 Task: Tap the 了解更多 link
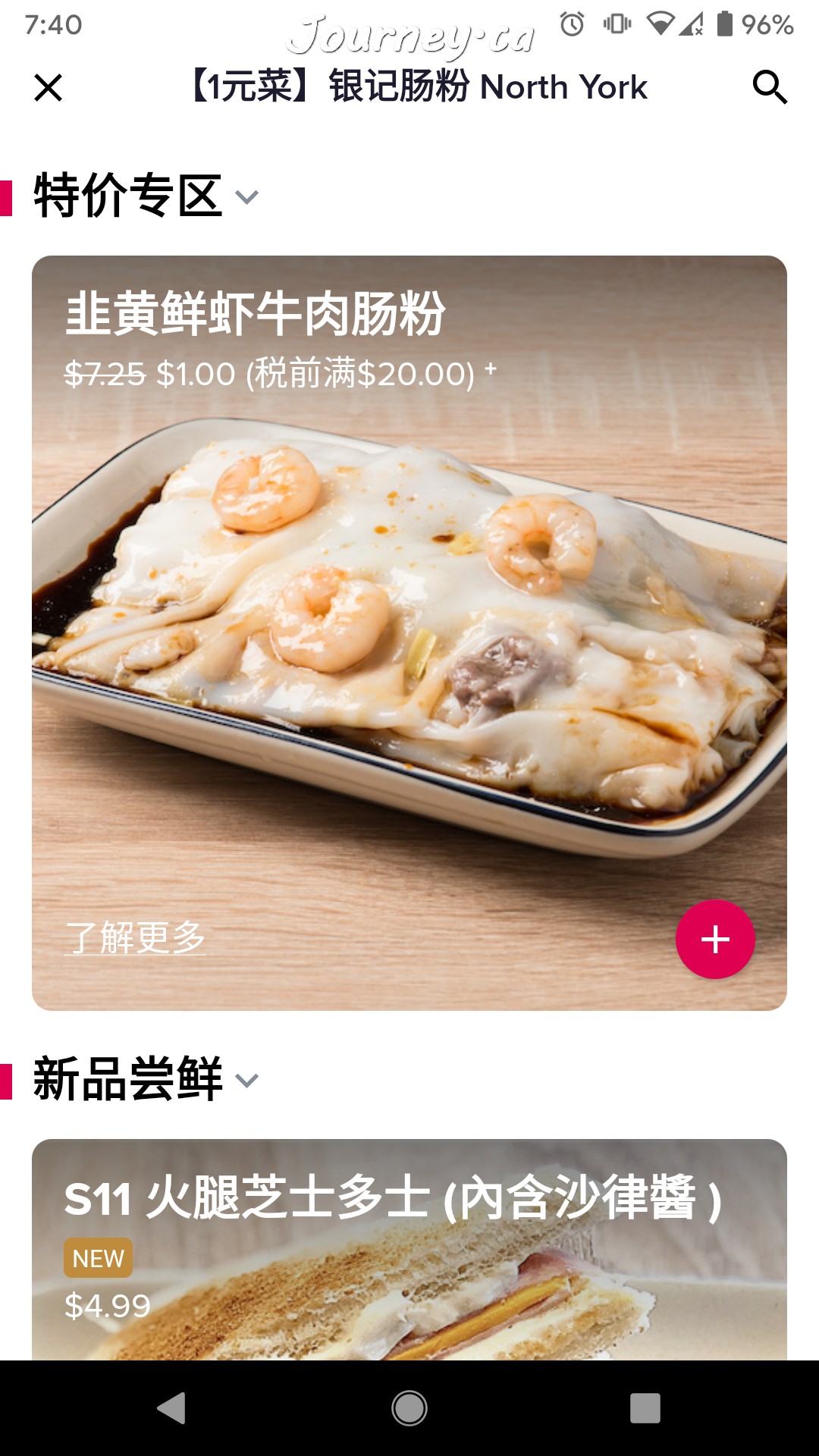click(x=135, y=937)
